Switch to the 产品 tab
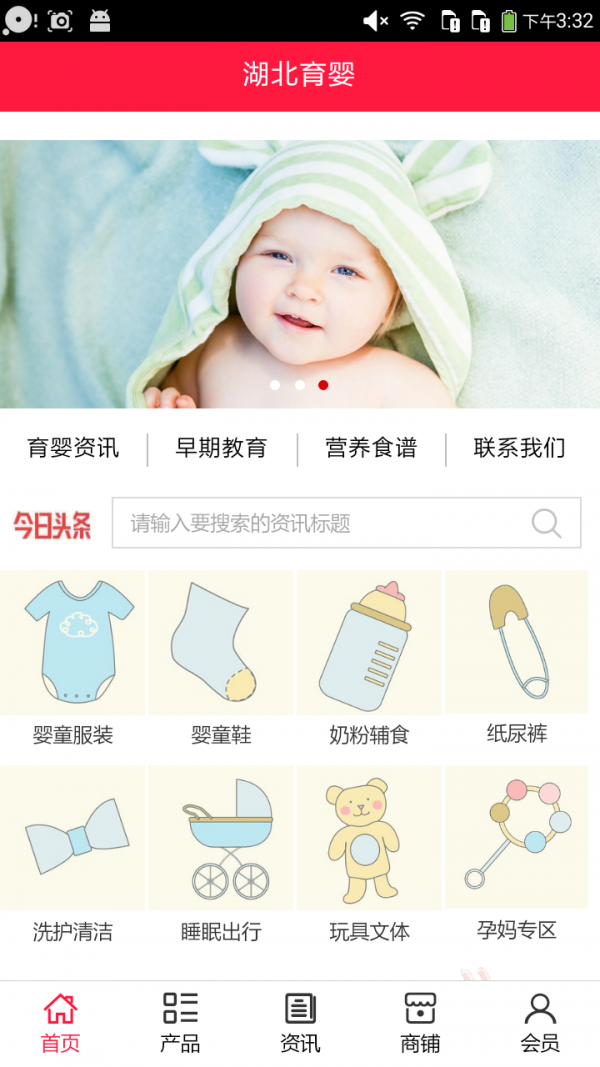The height and width of the screenshot is (1067, 600). click(180, 1022)
